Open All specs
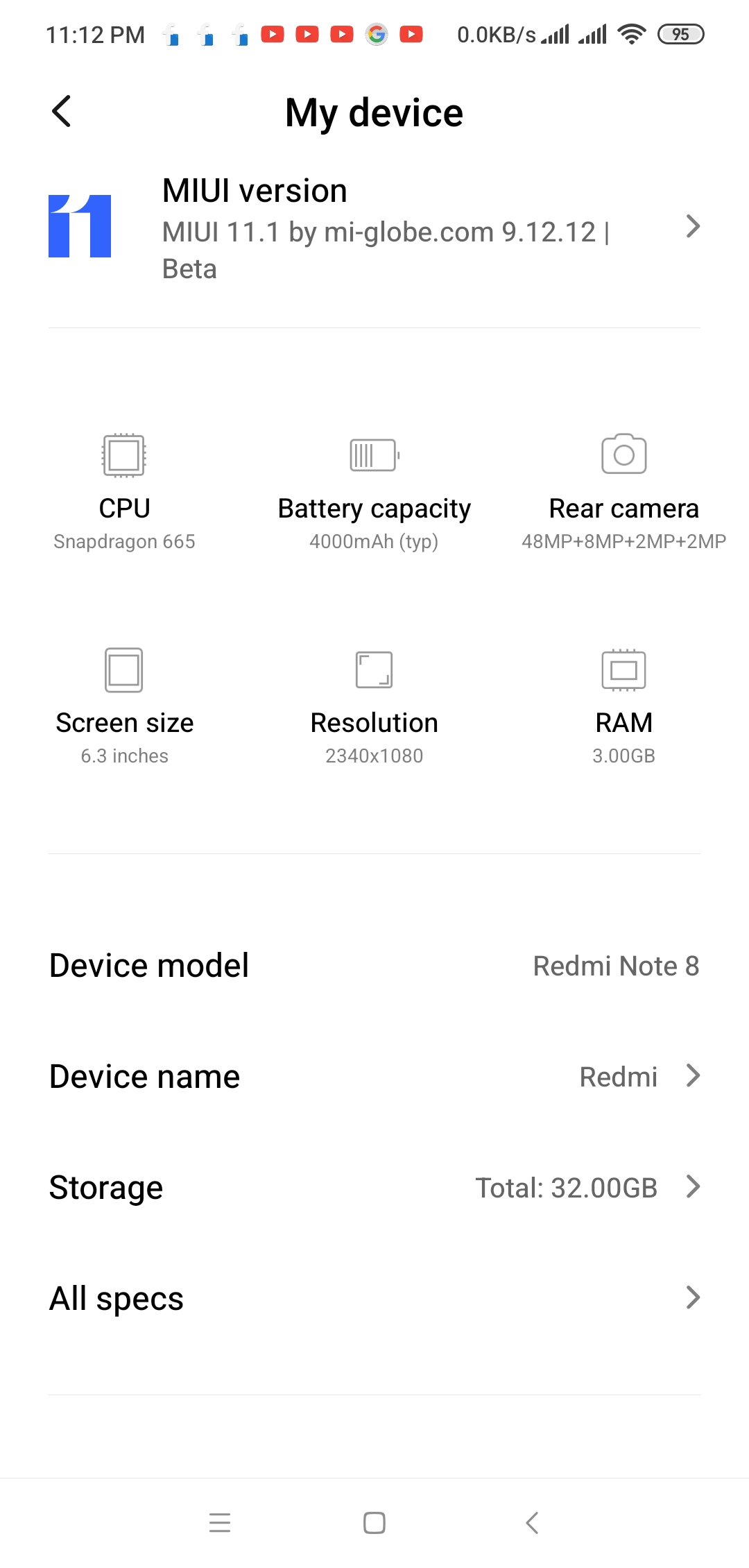749x1568 pixels. tap(374, 1298)
